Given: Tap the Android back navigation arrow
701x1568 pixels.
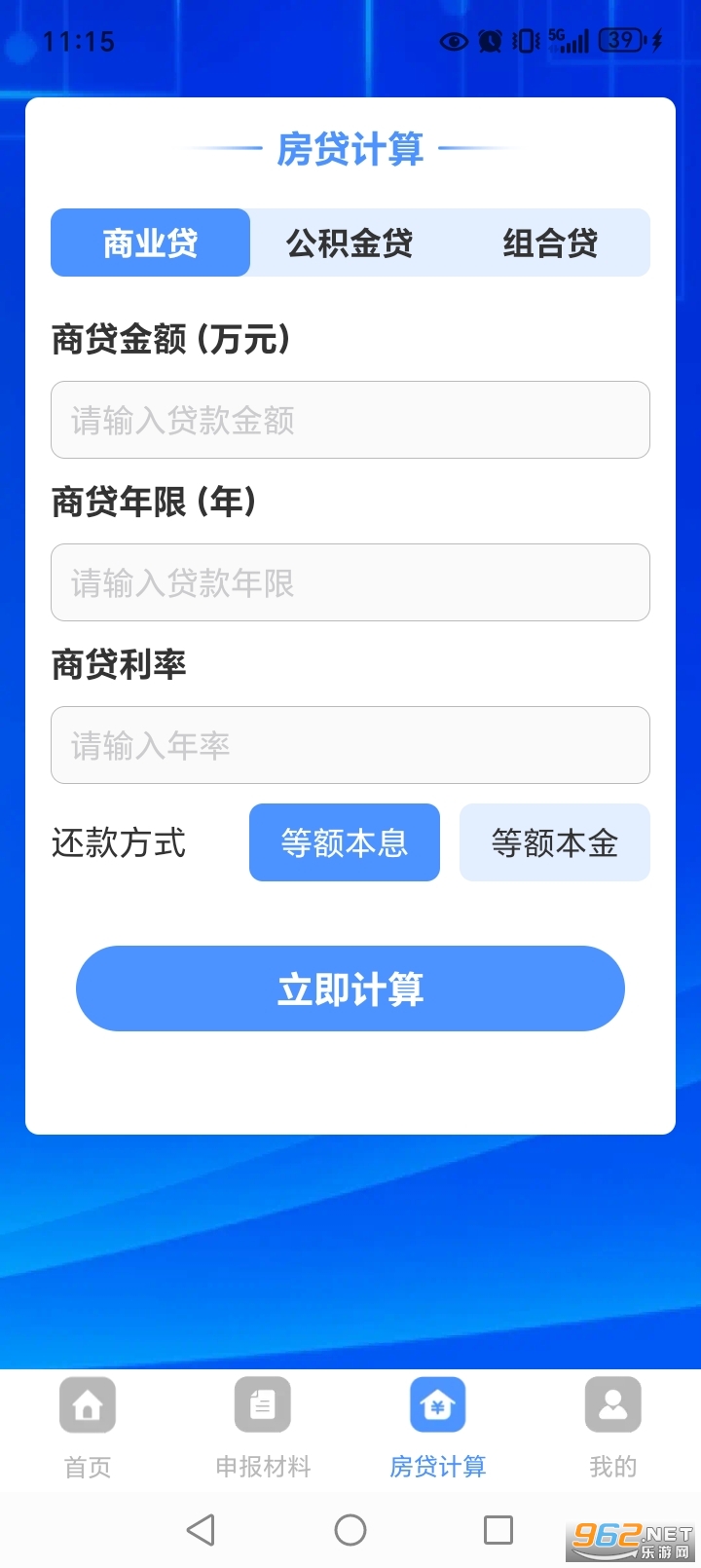Looking at the screenshot, I should point(201,1530).
